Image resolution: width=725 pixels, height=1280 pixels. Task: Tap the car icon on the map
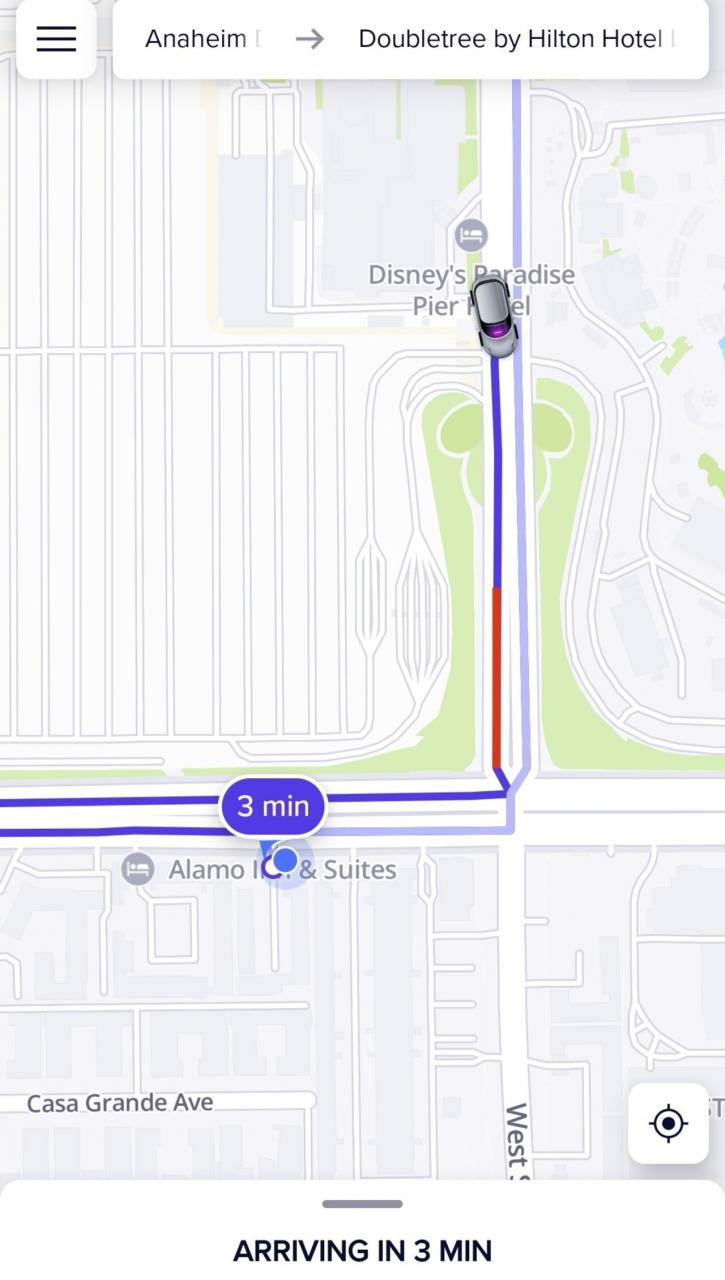(x=494, y=317)
